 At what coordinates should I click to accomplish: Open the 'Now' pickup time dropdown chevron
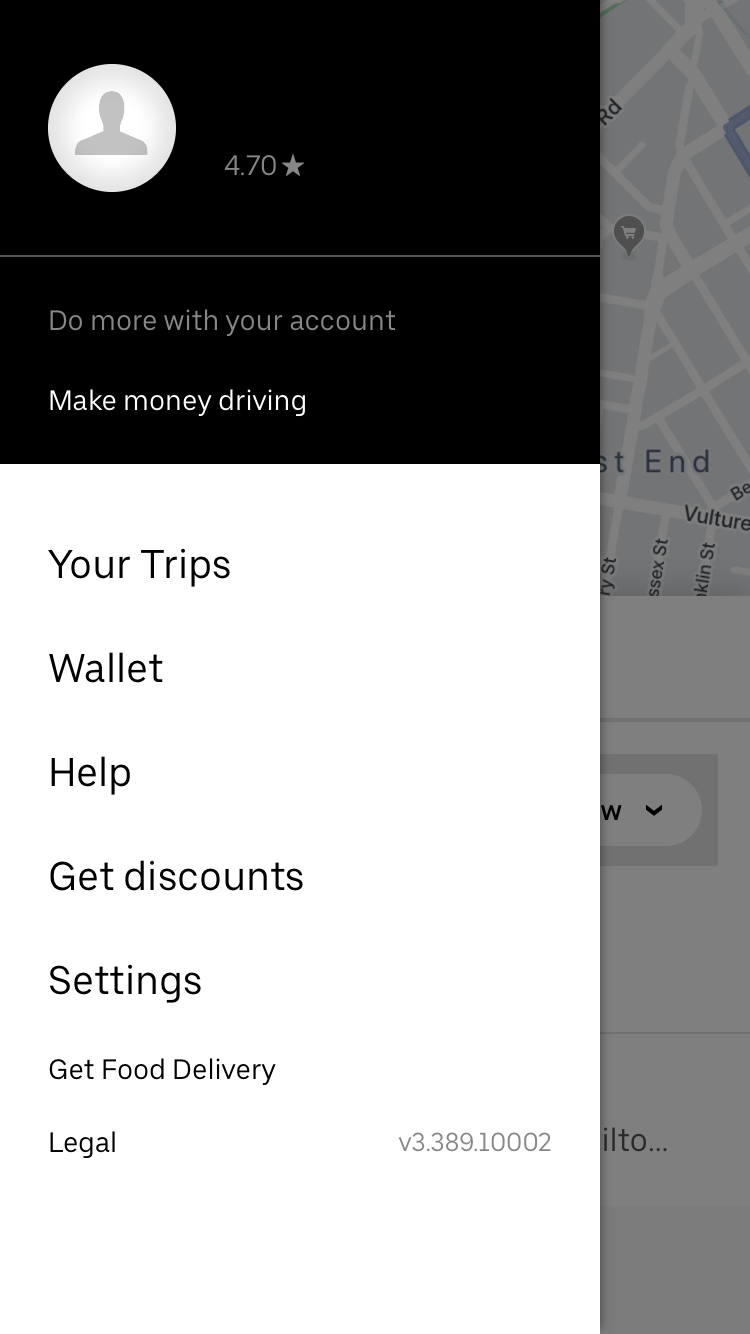point(655,811)
